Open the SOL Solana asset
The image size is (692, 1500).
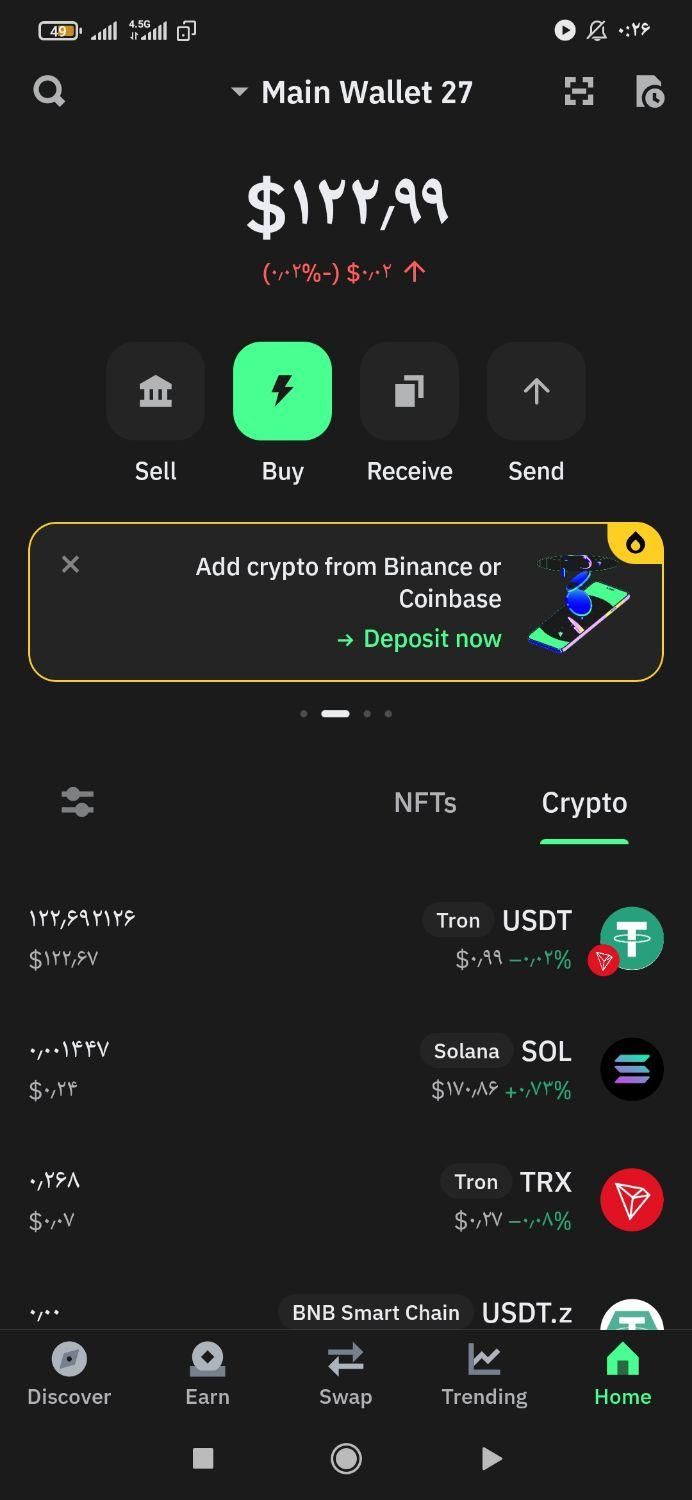(x=346, y=1069)
